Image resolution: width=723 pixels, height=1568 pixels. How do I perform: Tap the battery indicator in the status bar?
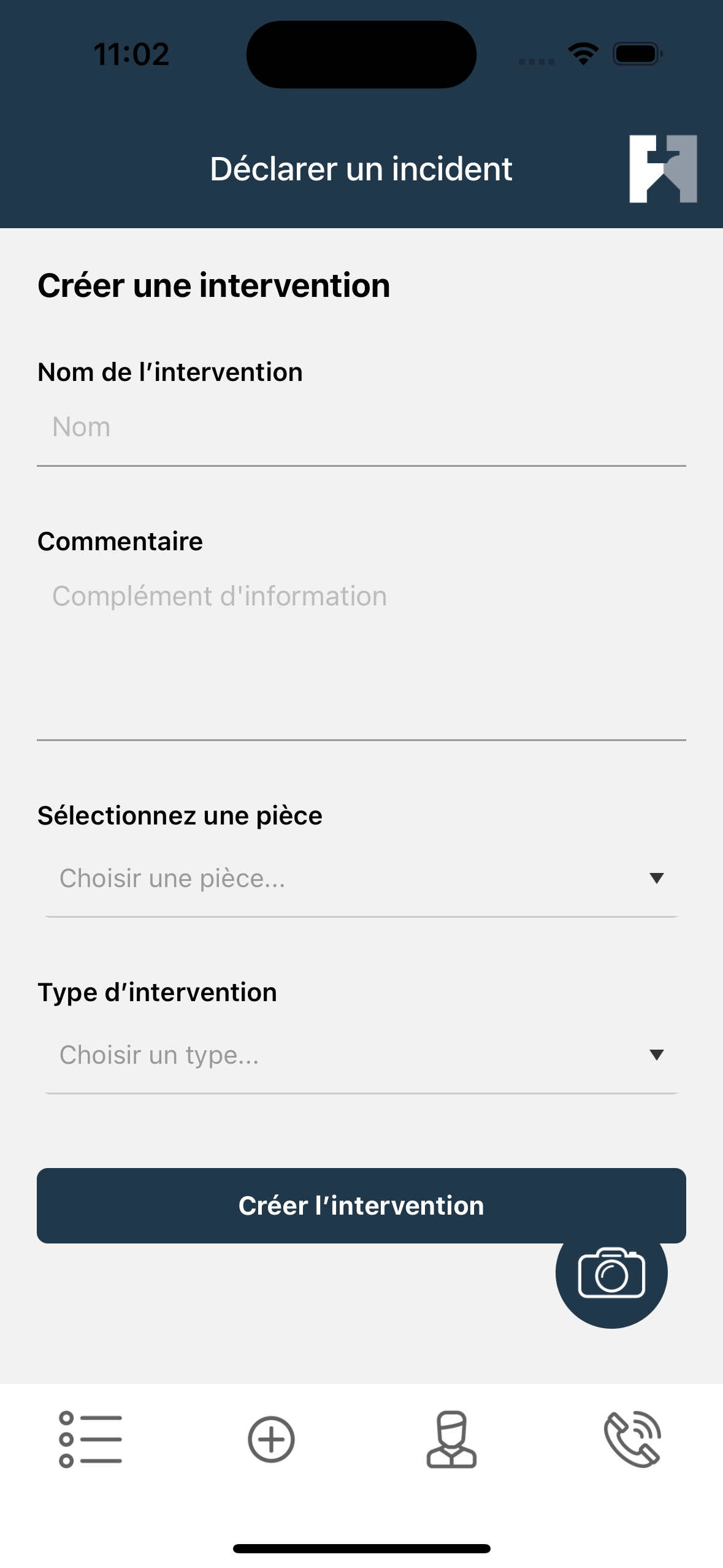click(x=638, y=54)
